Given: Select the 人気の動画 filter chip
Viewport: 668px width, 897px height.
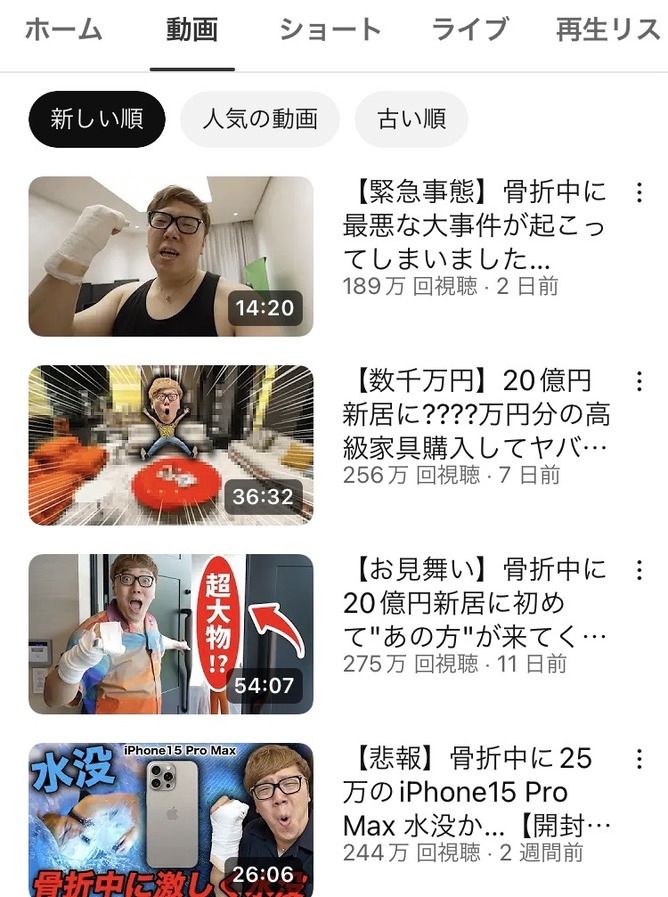Looking at the screenshot, I should 260,120.
